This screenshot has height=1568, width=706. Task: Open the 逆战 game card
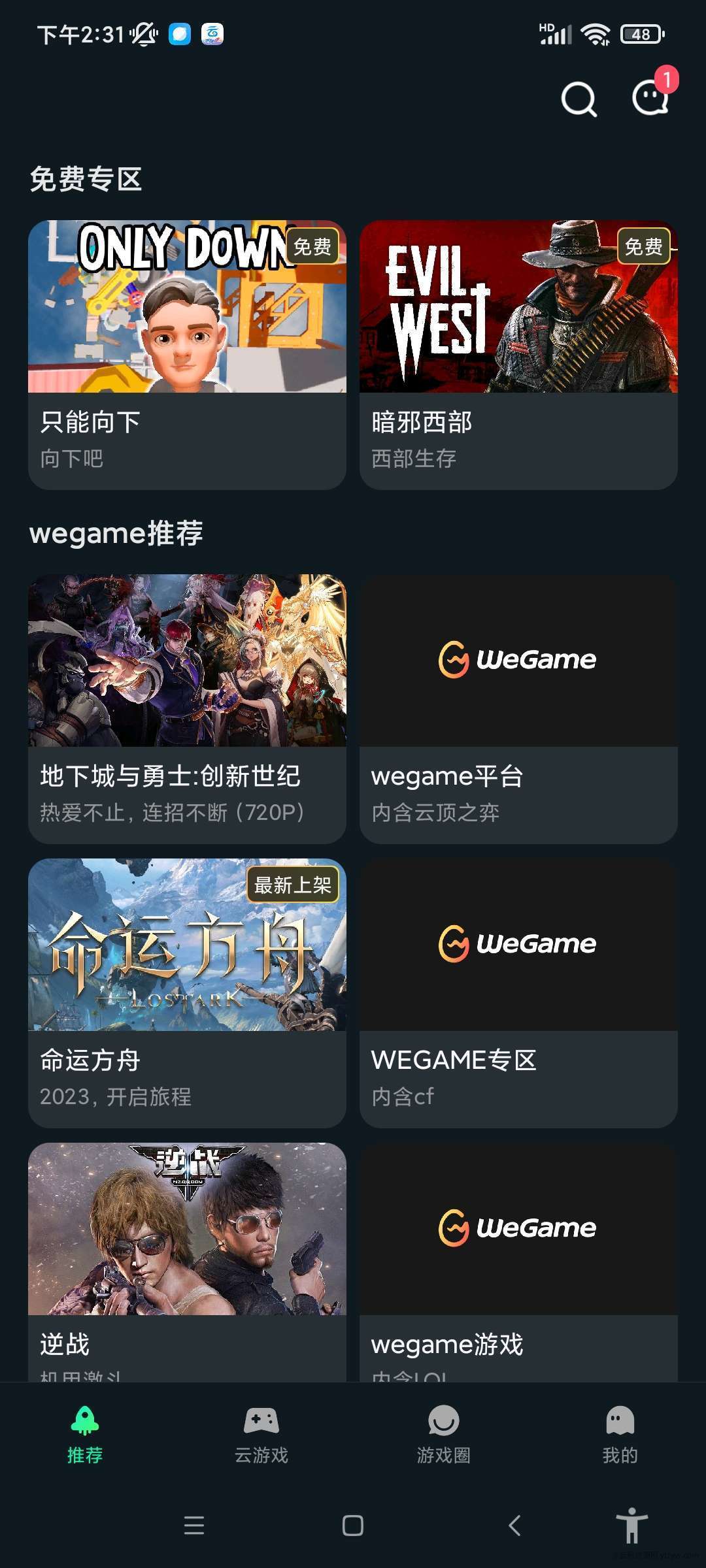coord(187,1260)
